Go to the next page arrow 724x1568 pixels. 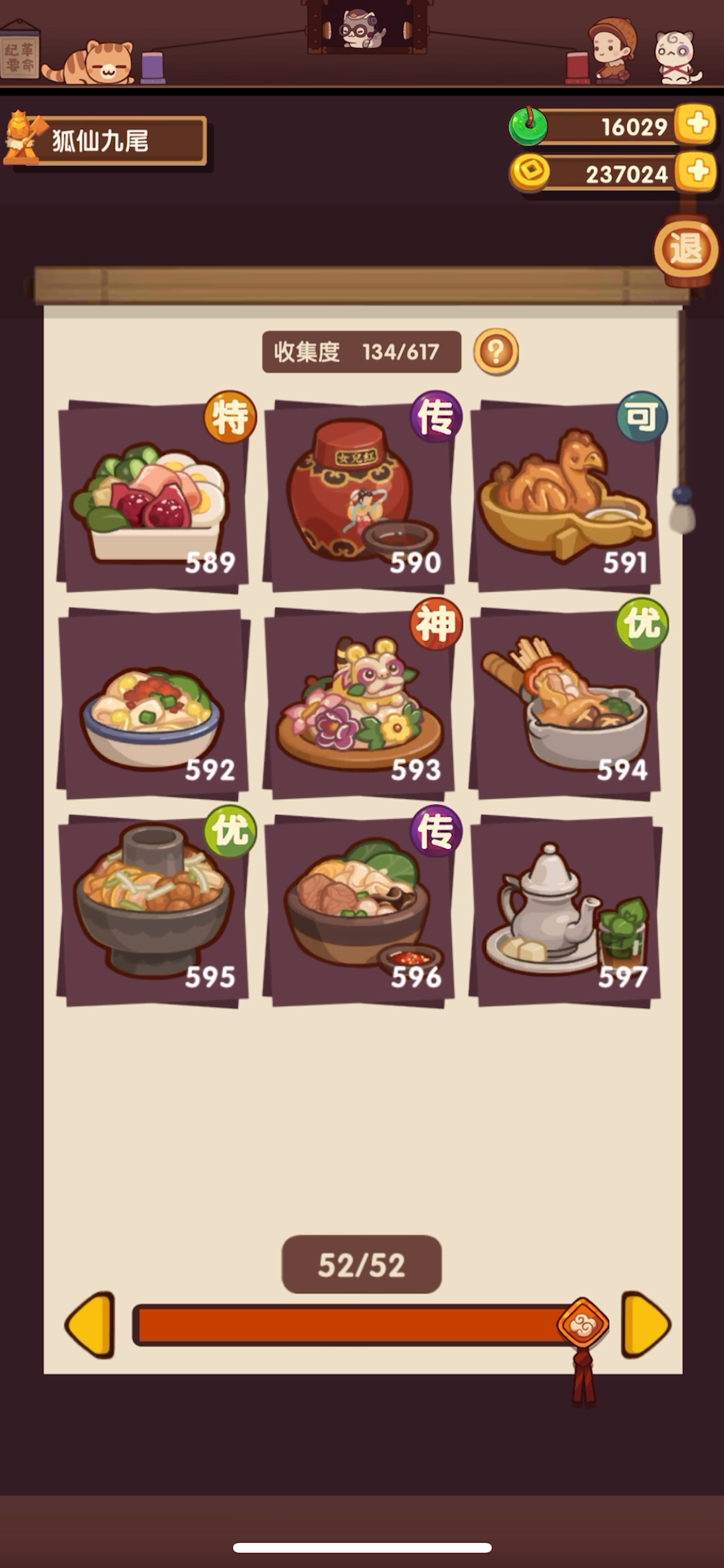coord(646,1325)
